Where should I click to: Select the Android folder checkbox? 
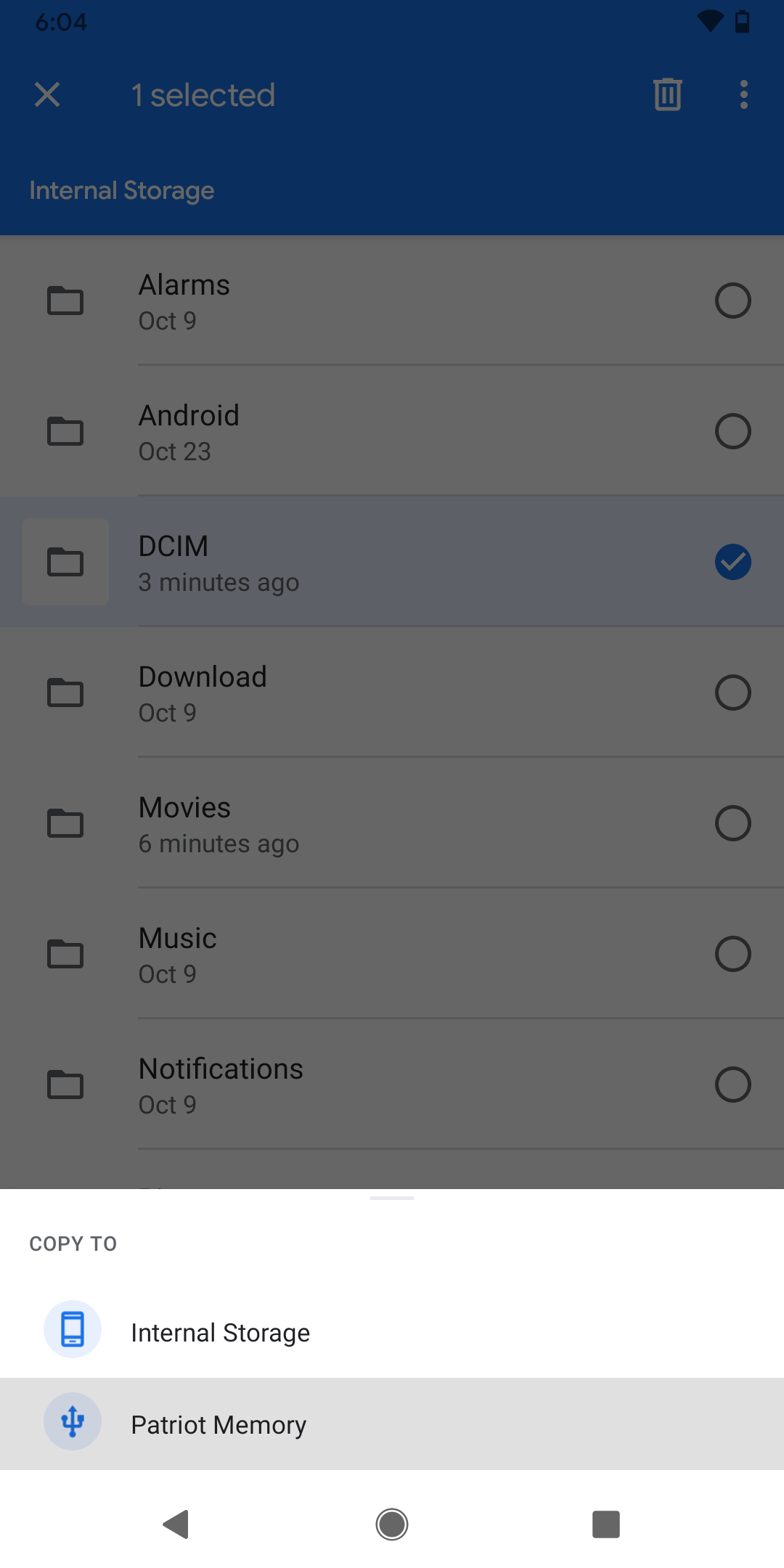coord(732,431)
